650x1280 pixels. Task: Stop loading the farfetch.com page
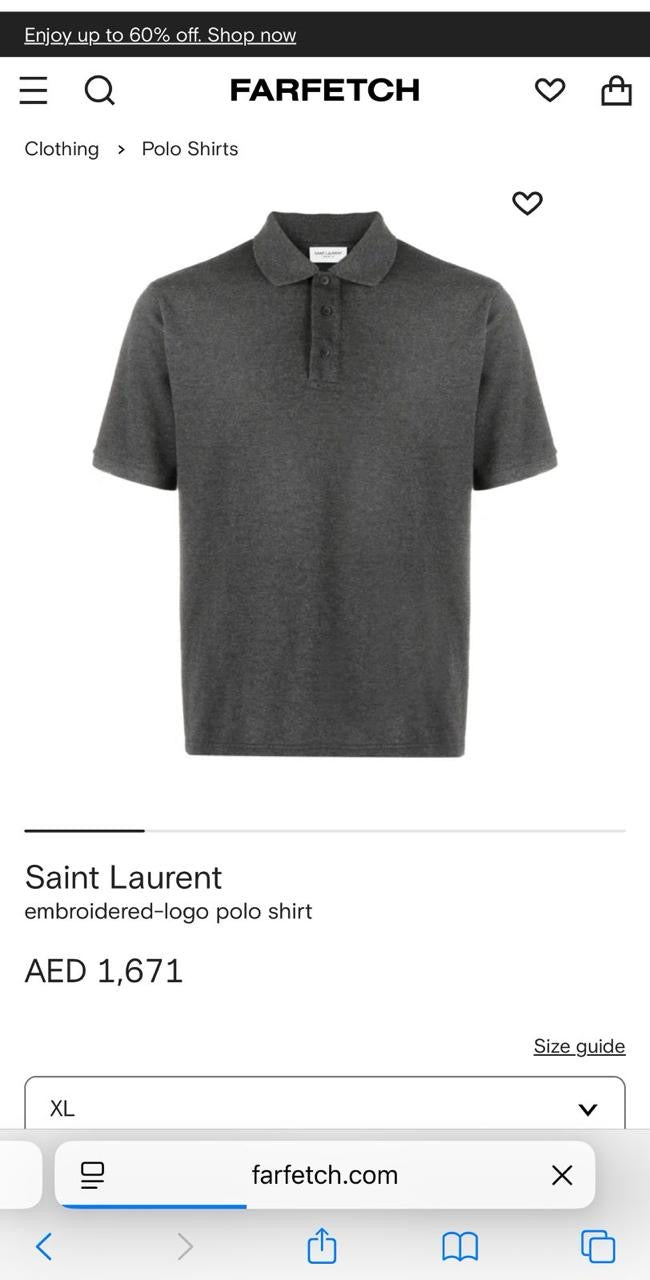(x=562, y=1175)
